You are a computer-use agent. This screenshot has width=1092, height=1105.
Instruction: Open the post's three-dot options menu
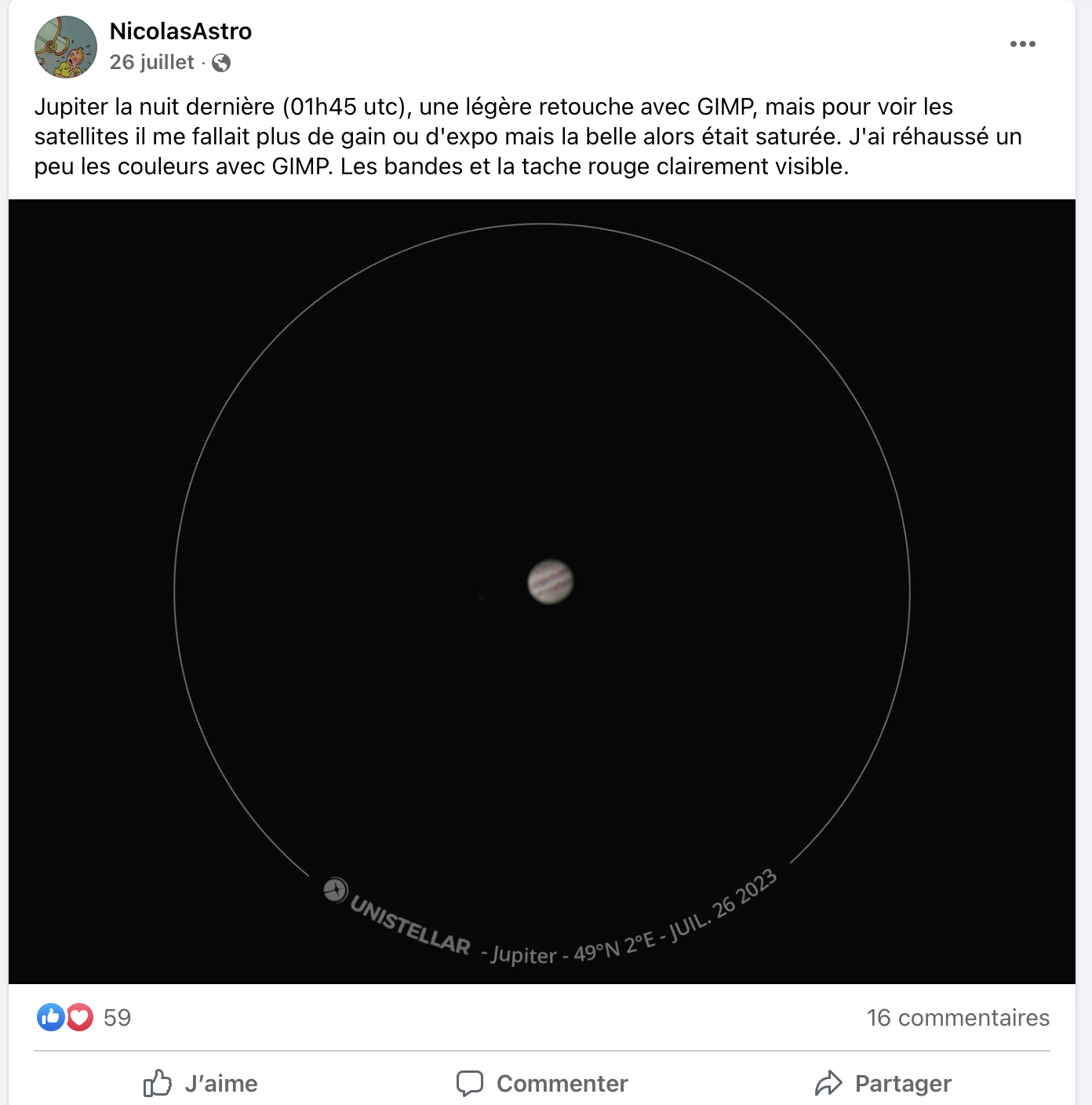(1022, 44)
